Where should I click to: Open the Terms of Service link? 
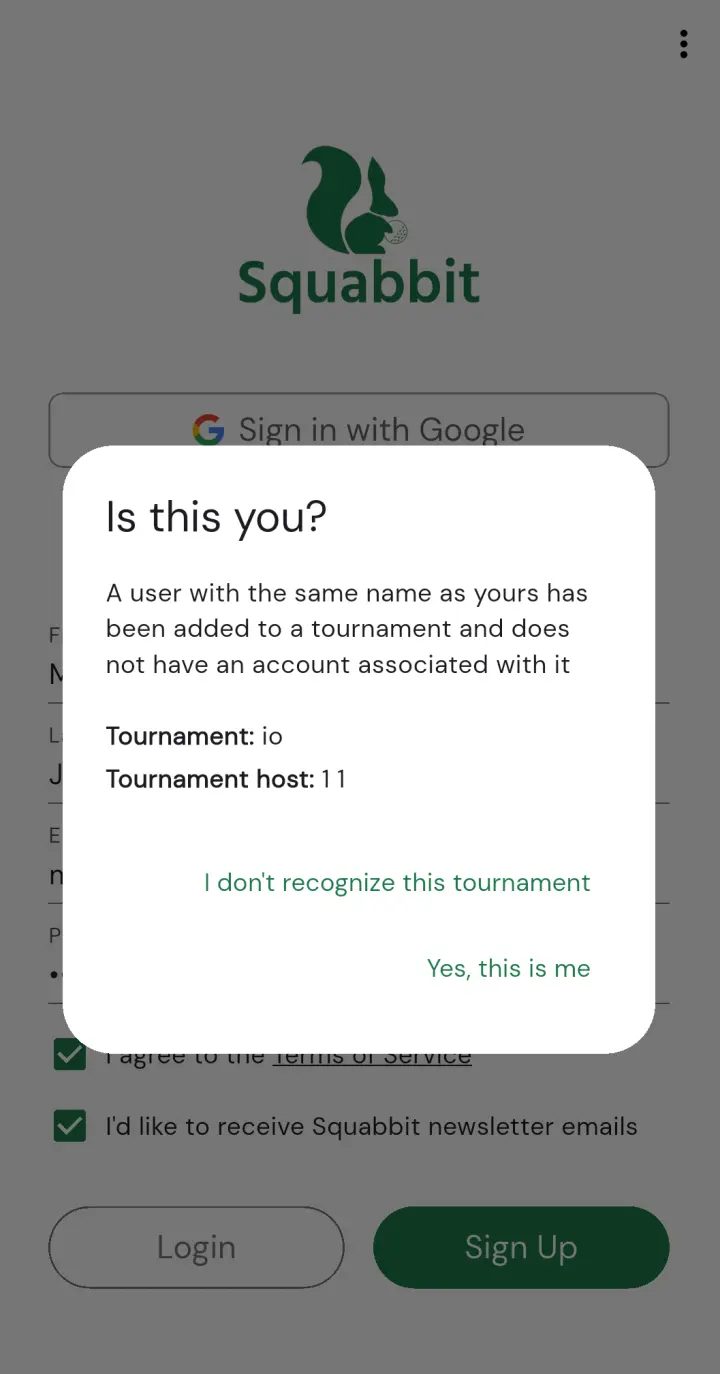click(371, 1055)
